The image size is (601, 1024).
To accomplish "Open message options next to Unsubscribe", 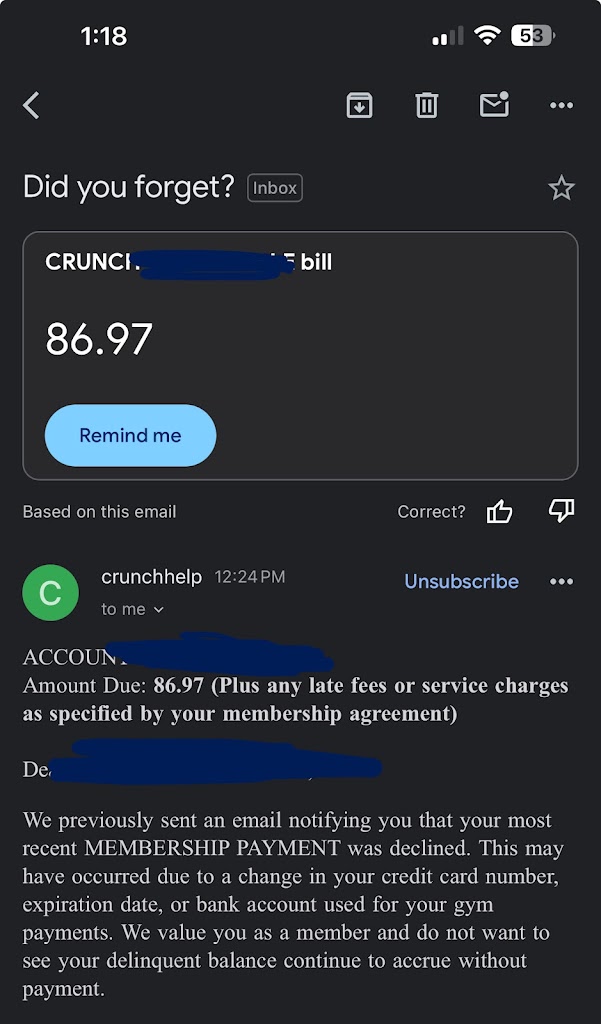I will pos(562,581).
